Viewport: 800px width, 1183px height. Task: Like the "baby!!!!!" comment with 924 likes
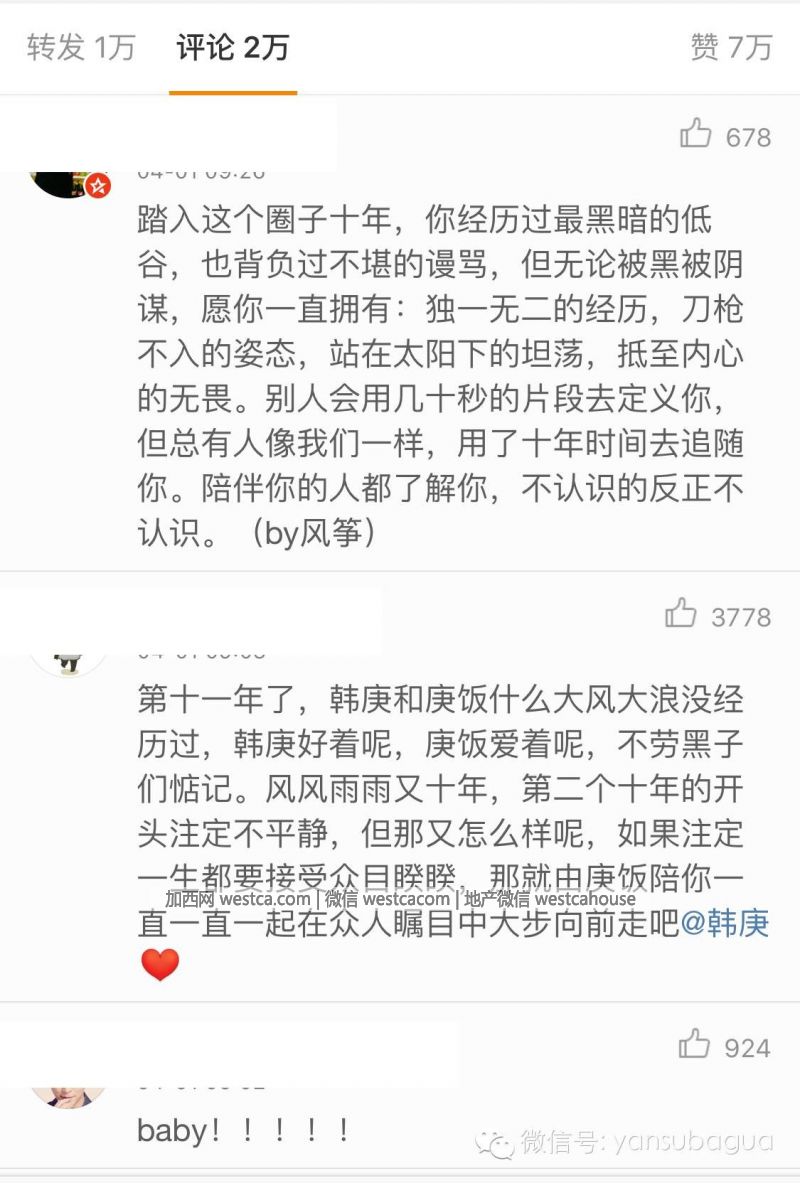click(694, 1045)
